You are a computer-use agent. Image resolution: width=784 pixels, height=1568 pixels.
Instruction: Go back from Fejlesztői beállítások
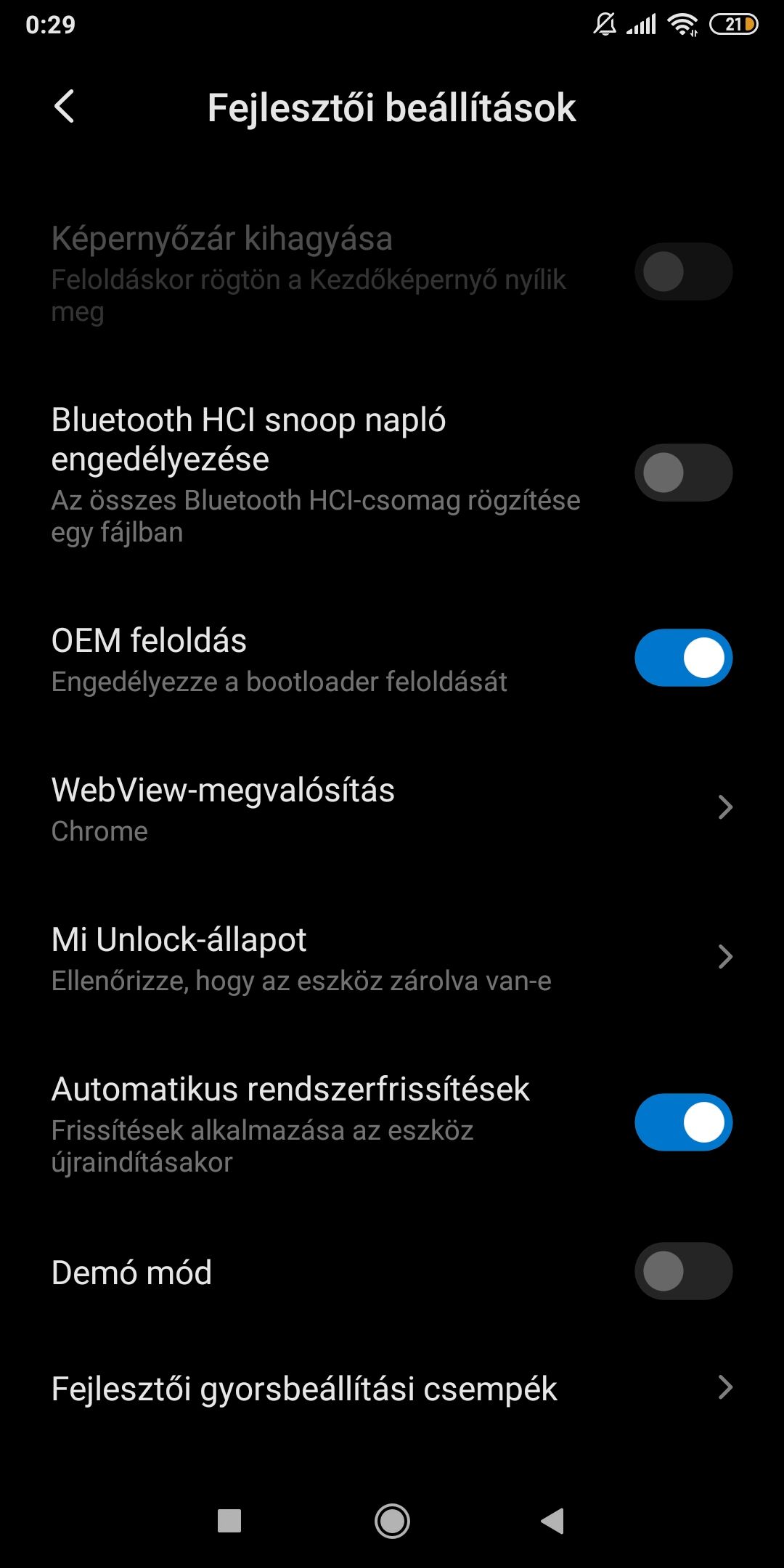[65, 107]
